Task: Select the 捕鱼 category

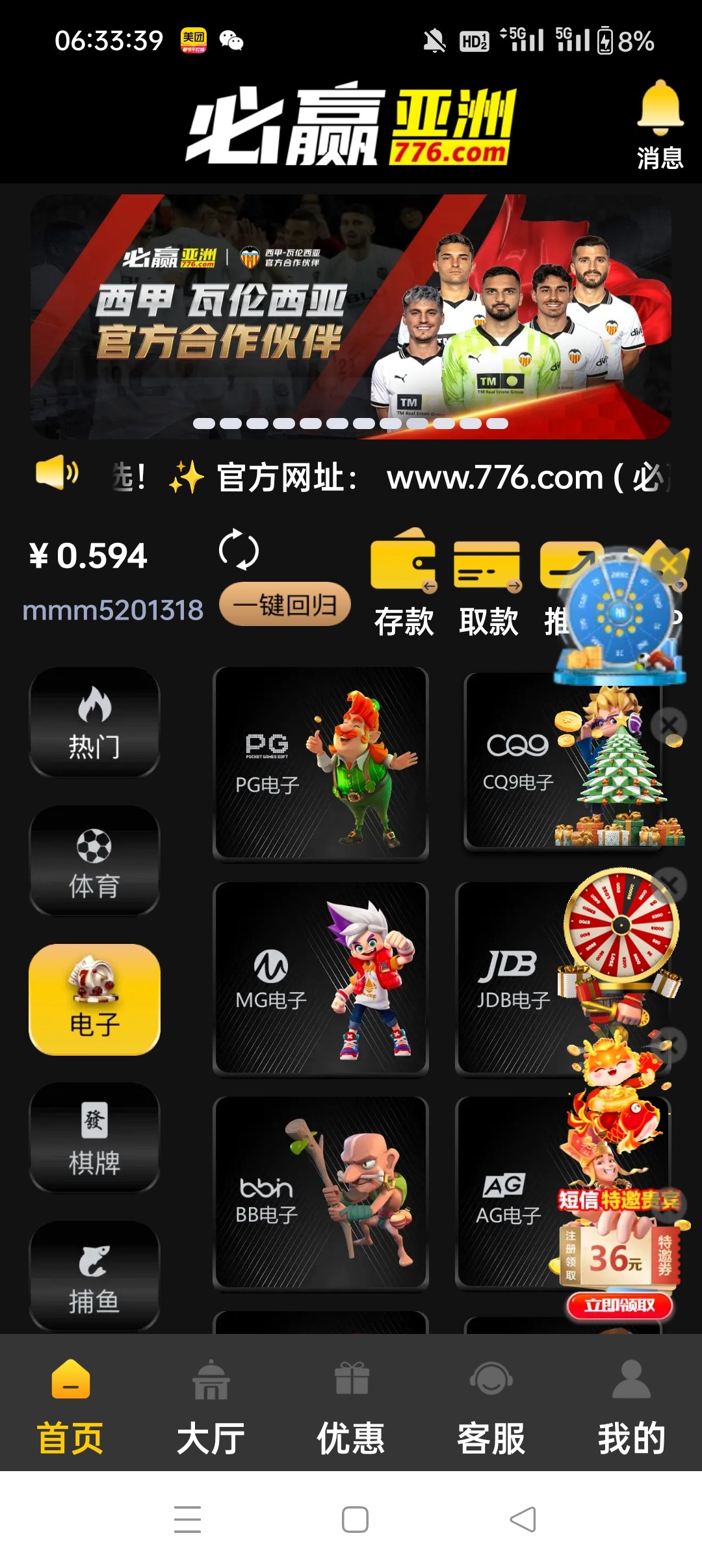Action: pyautogui.click(x=94, y=1275)
